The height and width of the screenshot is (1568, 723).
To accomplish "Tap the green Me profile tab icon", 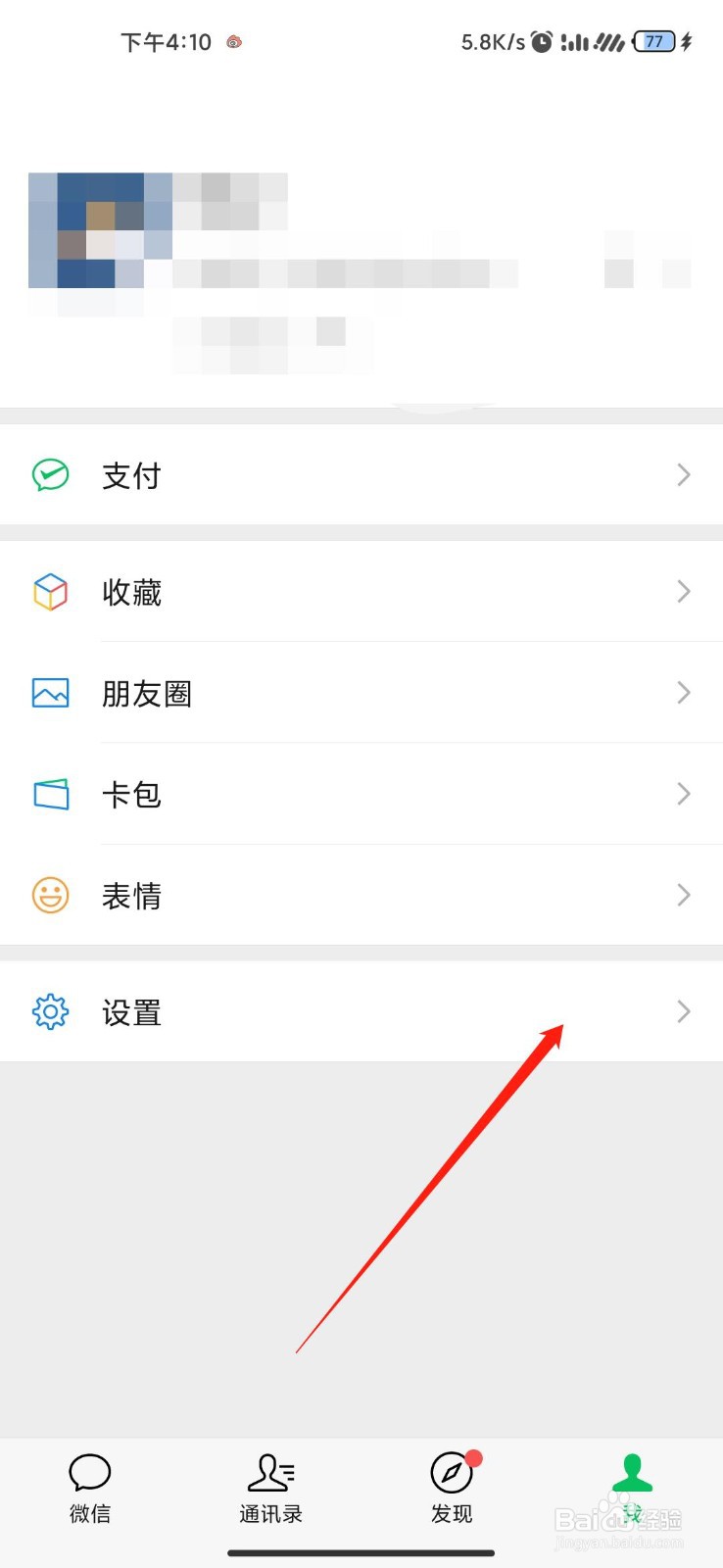I will click(632, 1472).
